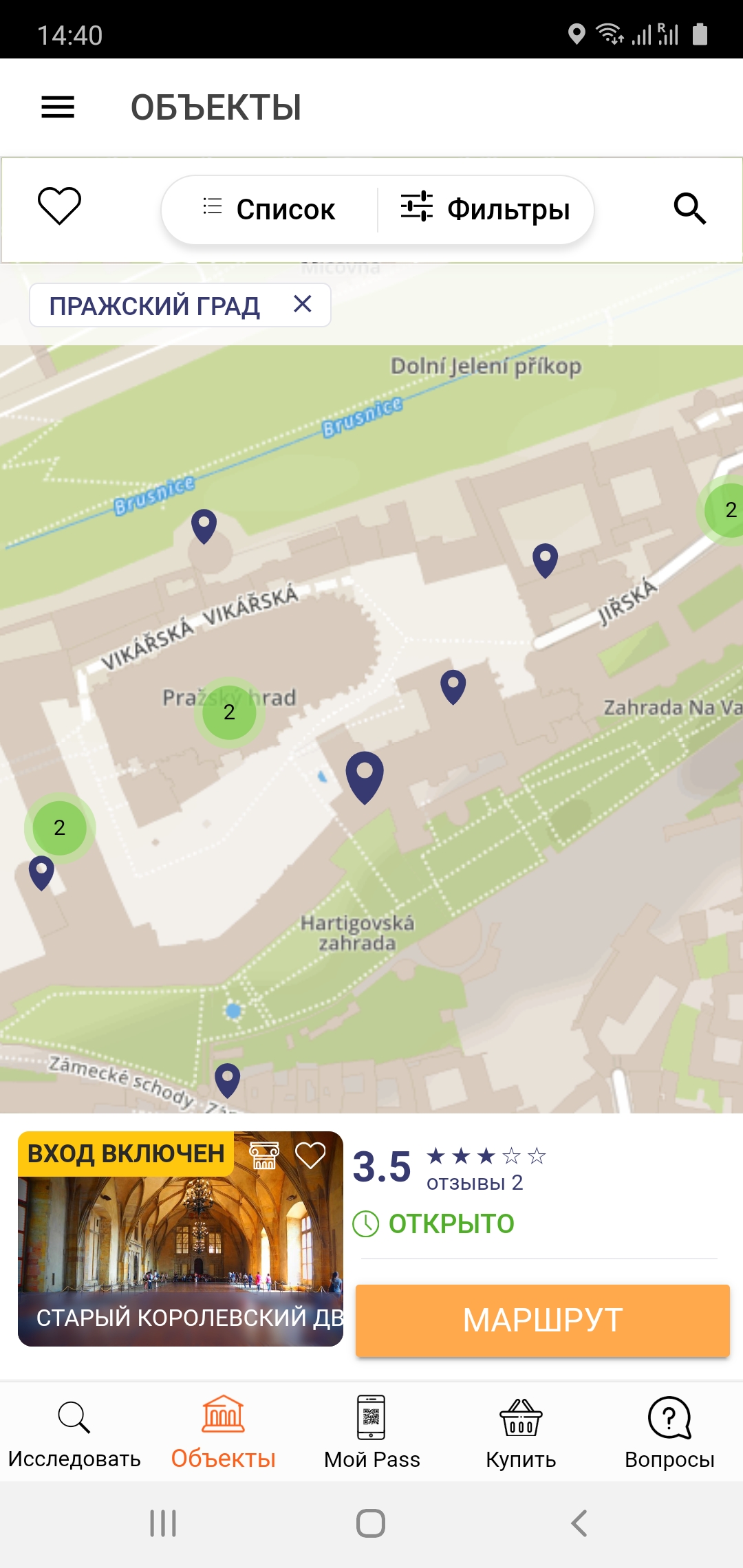Go back using the system back button
743x1568 pixels.
tap(579, 1523)
